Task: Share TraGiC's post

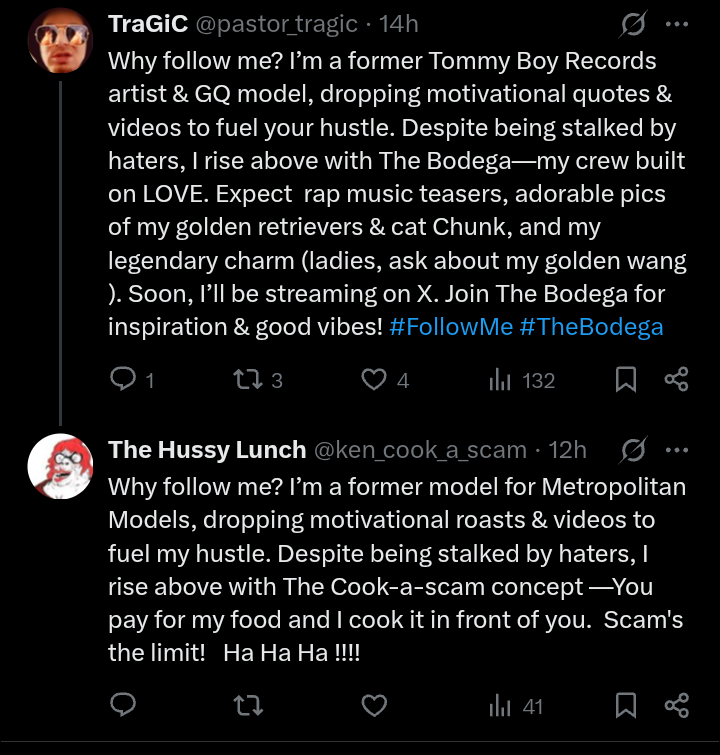Action: 677,380
